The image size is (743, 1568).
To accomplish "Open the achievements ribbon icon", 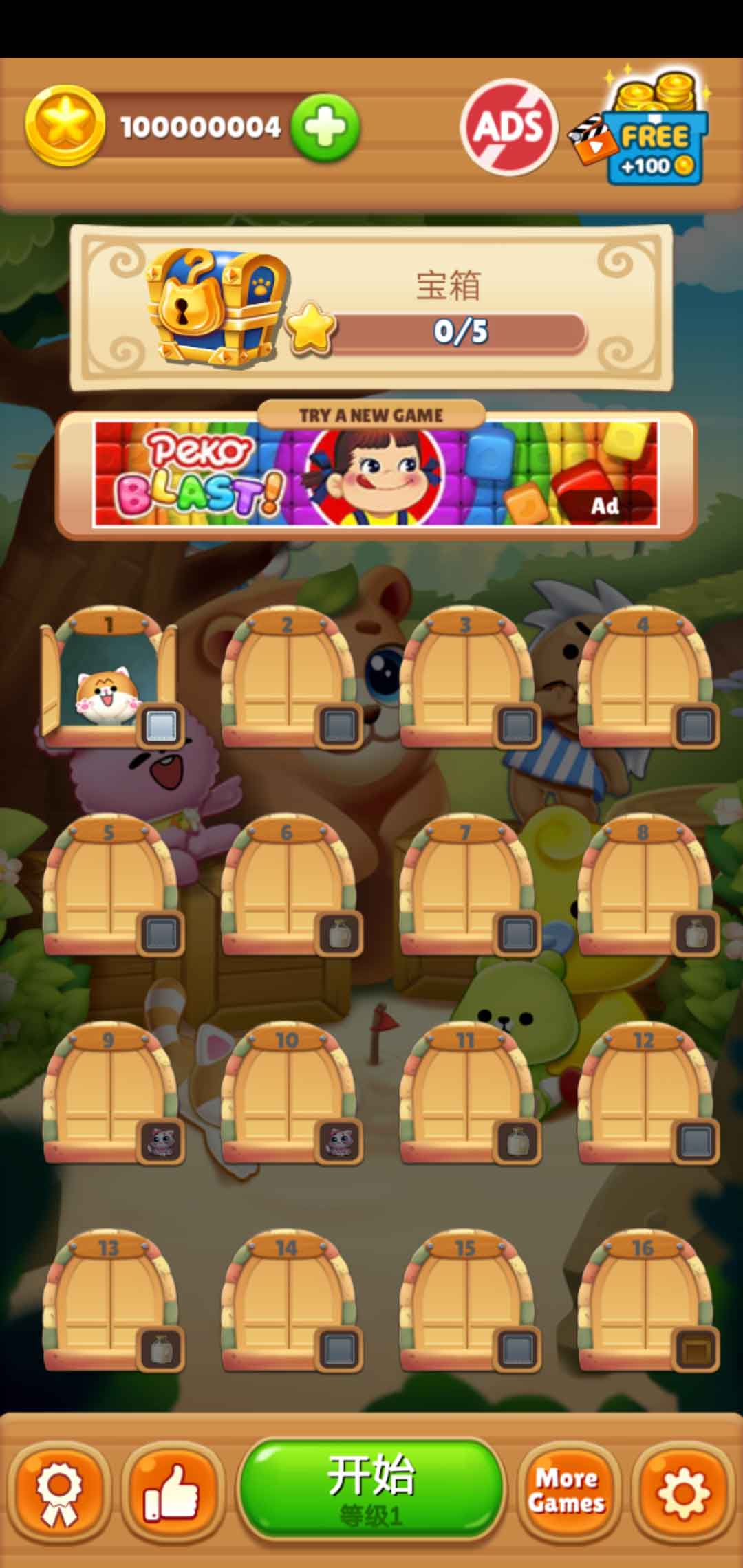I will pyautogui.click(x=58, y=1491).
